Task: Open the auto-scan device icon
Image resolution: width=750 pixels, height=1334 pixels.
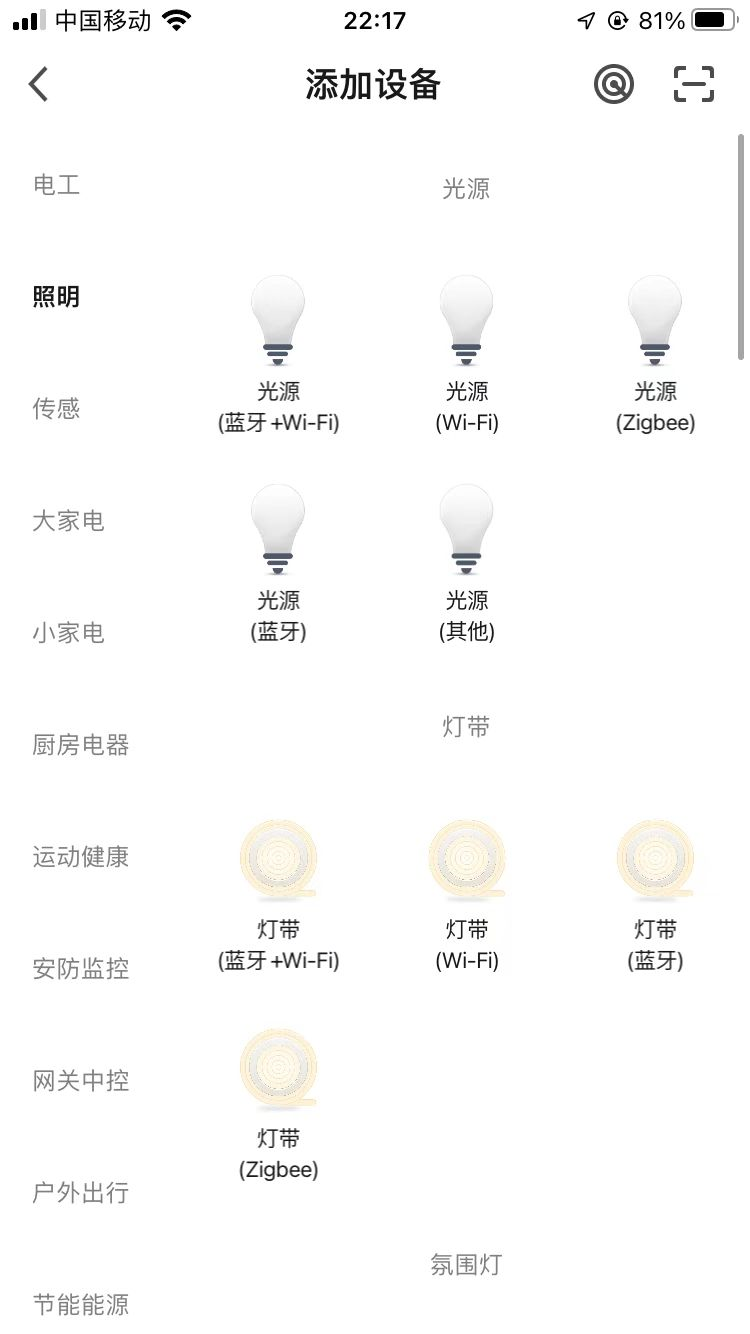Action: click(x=613, y=85)
